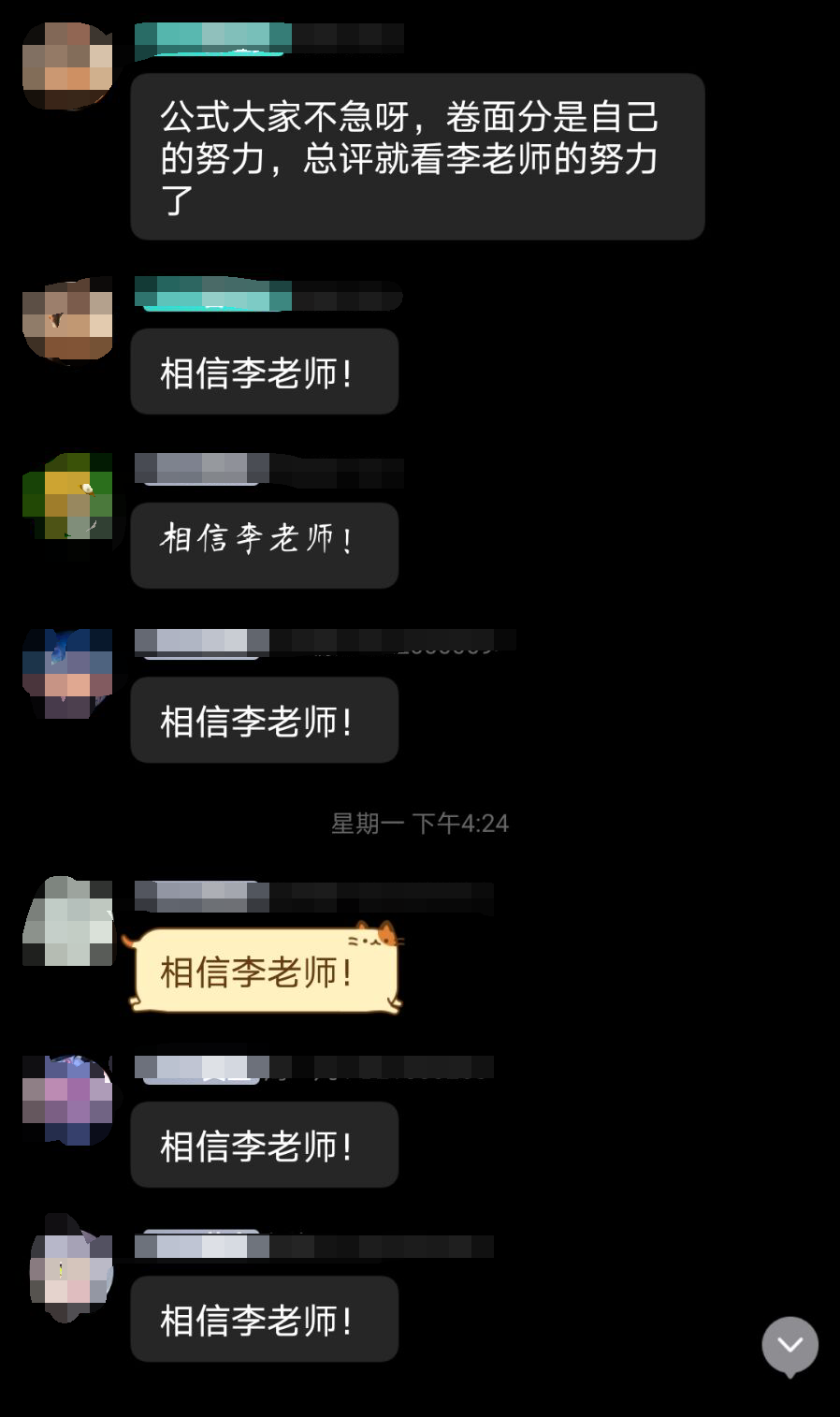Jump to the latest messages with the down arrow

[x=789, y=1345]
